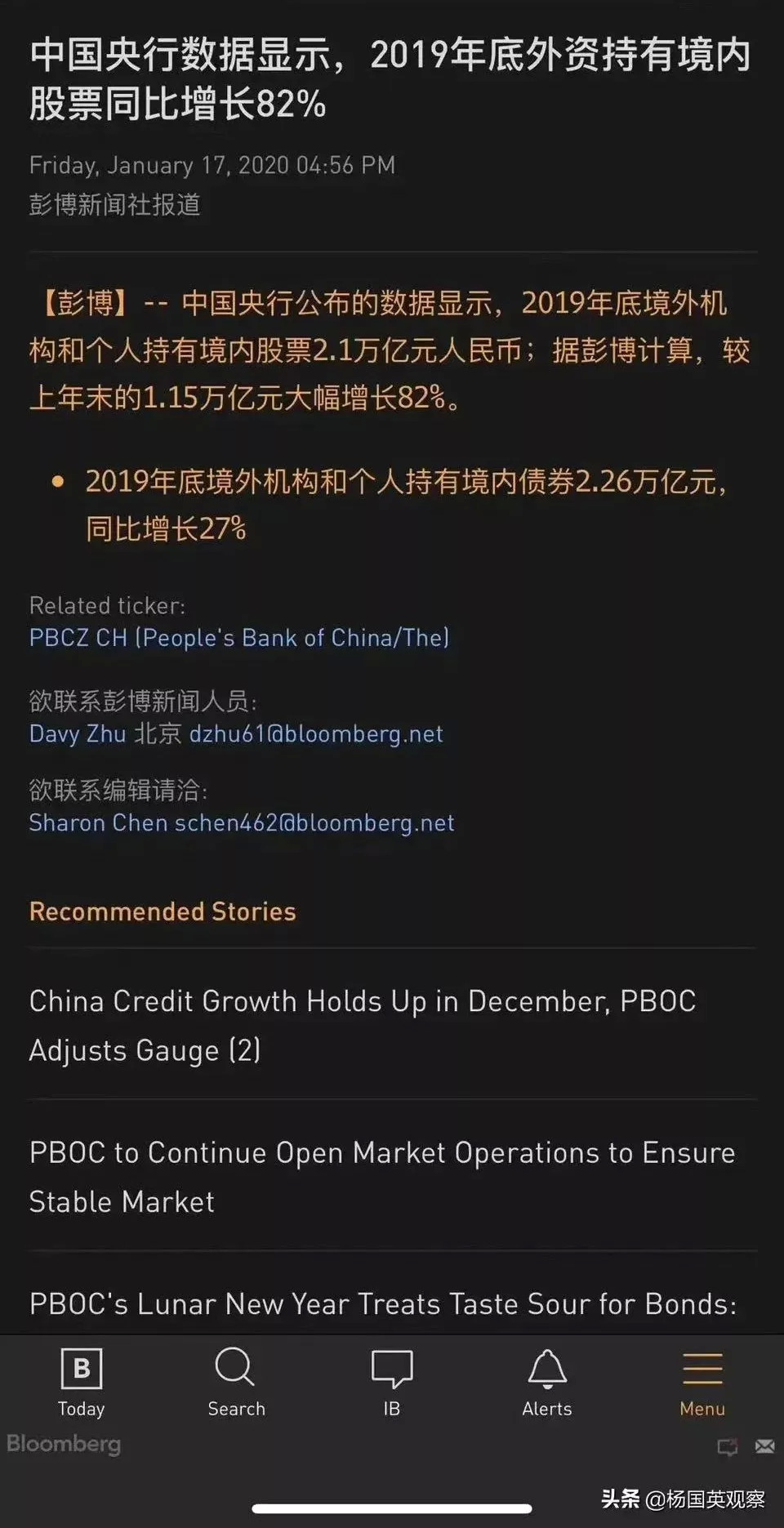Screen dimensions: 784x1528
Task: Switch to the IB chat tab
Action: pos(392,1383)
